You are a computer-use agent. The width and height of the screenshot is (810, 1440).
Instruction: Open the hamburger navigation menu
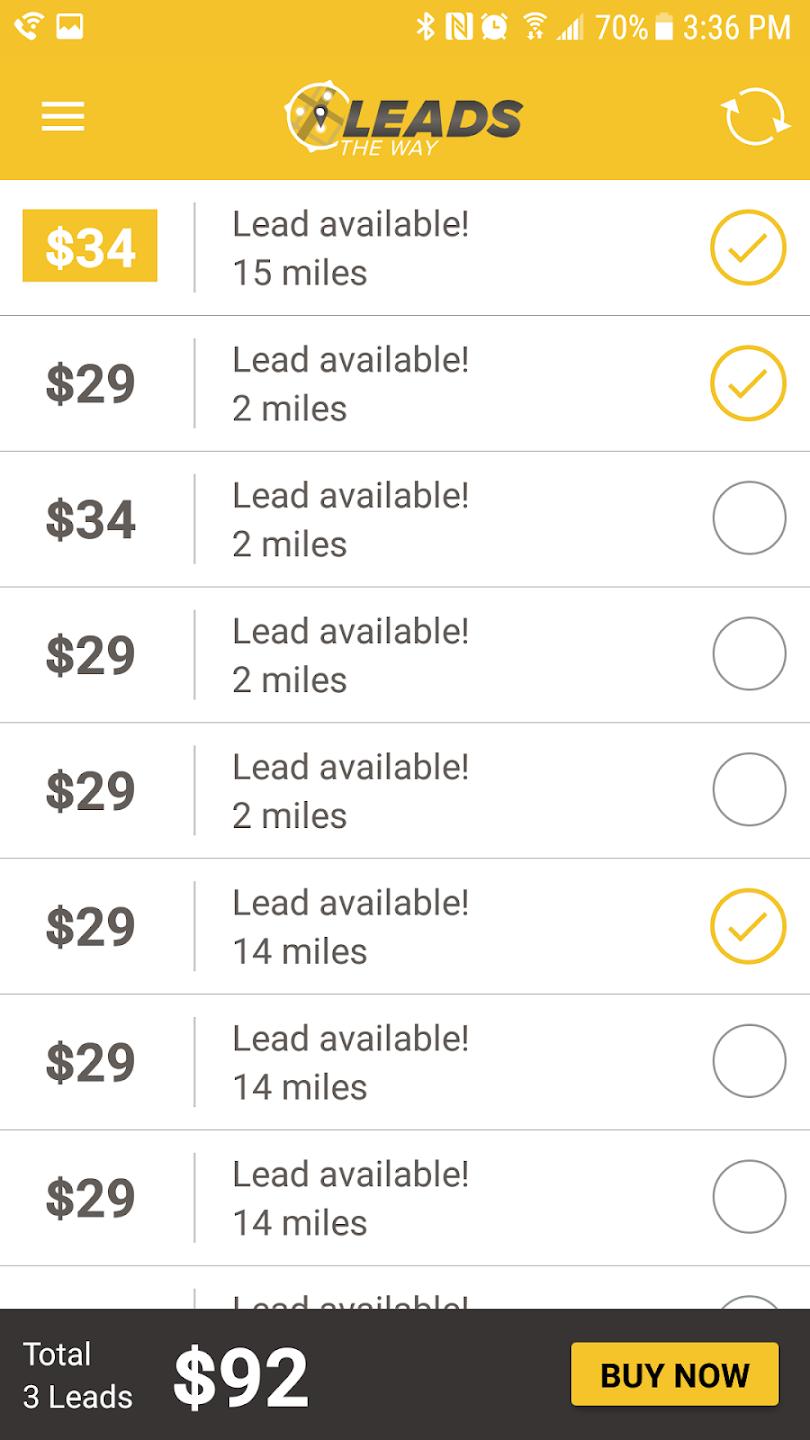coord(63,117)
